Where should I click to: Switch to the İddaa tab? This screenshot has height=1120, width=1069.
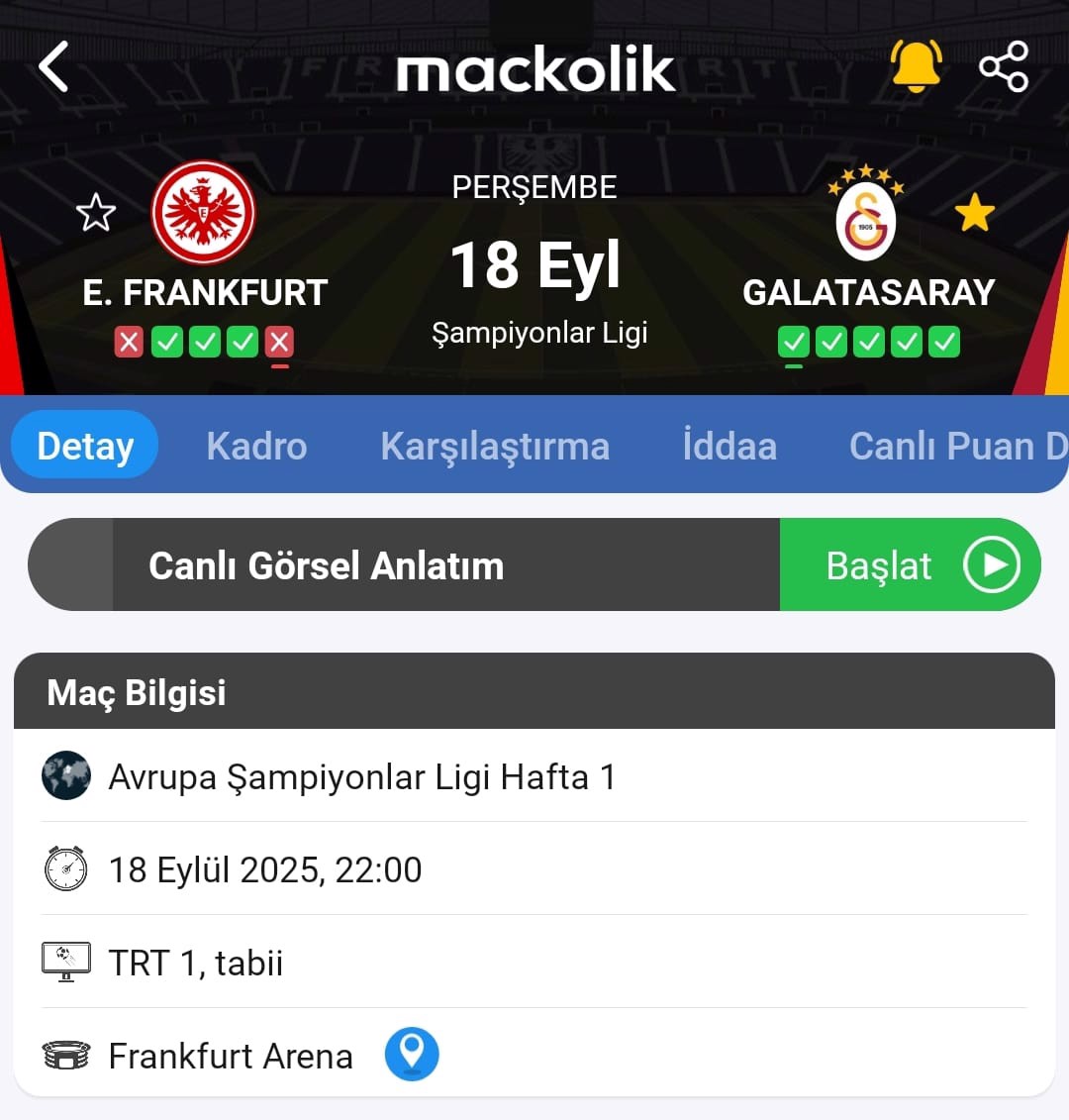click(x=729, y=446)
